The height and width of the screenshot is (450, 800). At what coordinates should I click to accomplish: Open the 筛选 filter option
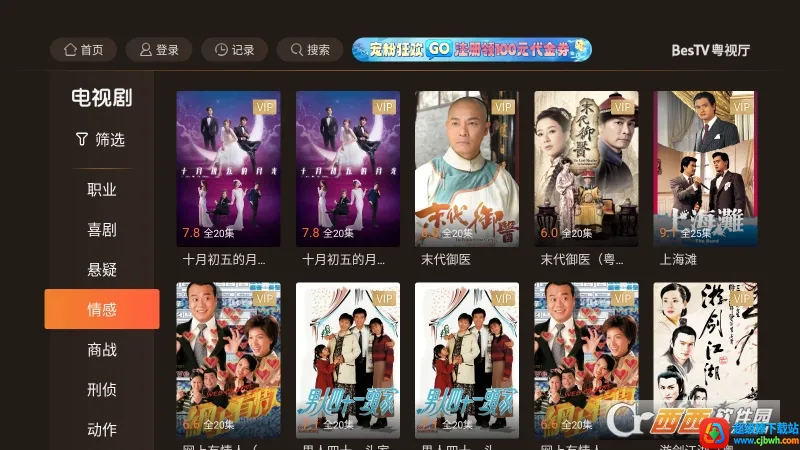point(102,139)
